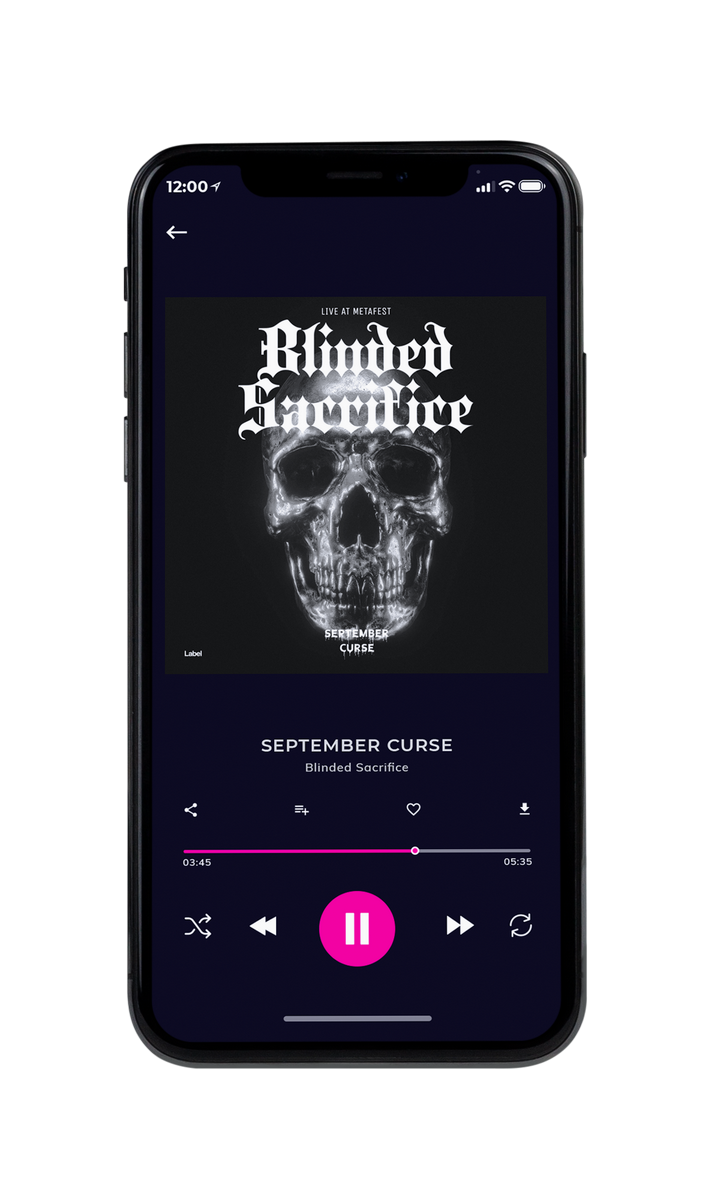Go back using the top arrow
The height and width of the screenshot is (1200, 720).
coord(177,232)
